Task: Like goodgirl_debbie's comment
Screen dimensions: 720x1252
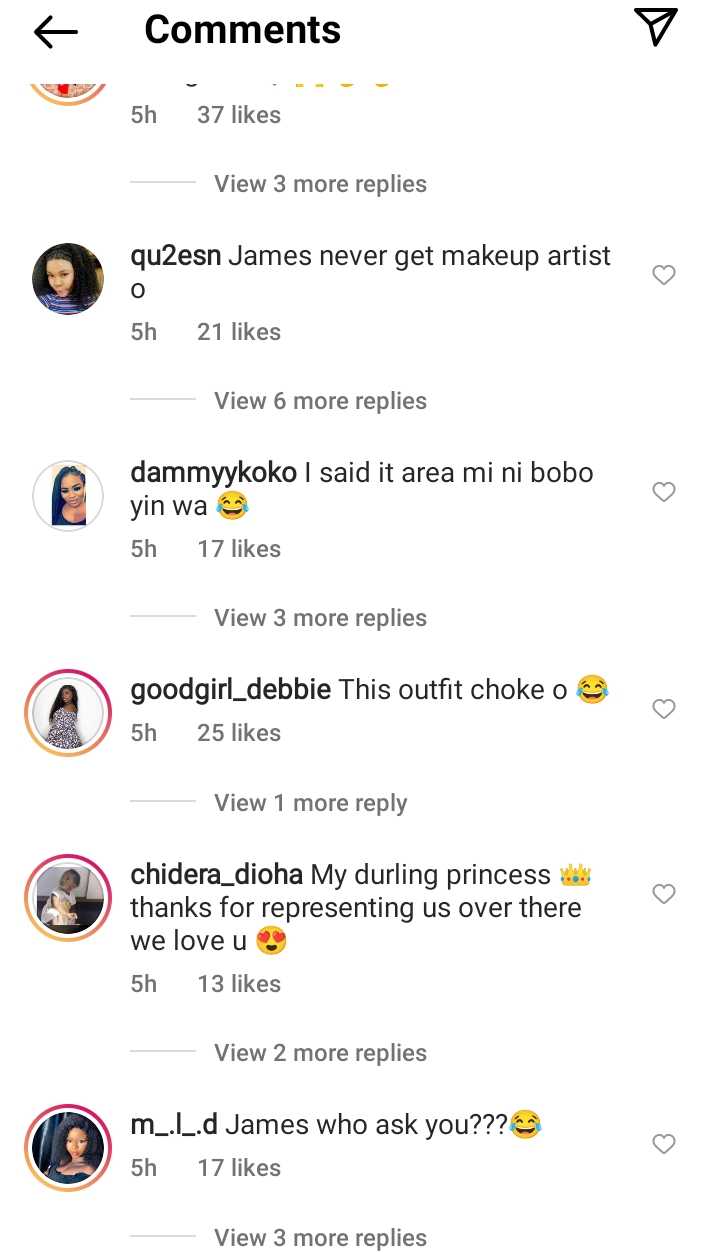Action: (x=664, y=709)
